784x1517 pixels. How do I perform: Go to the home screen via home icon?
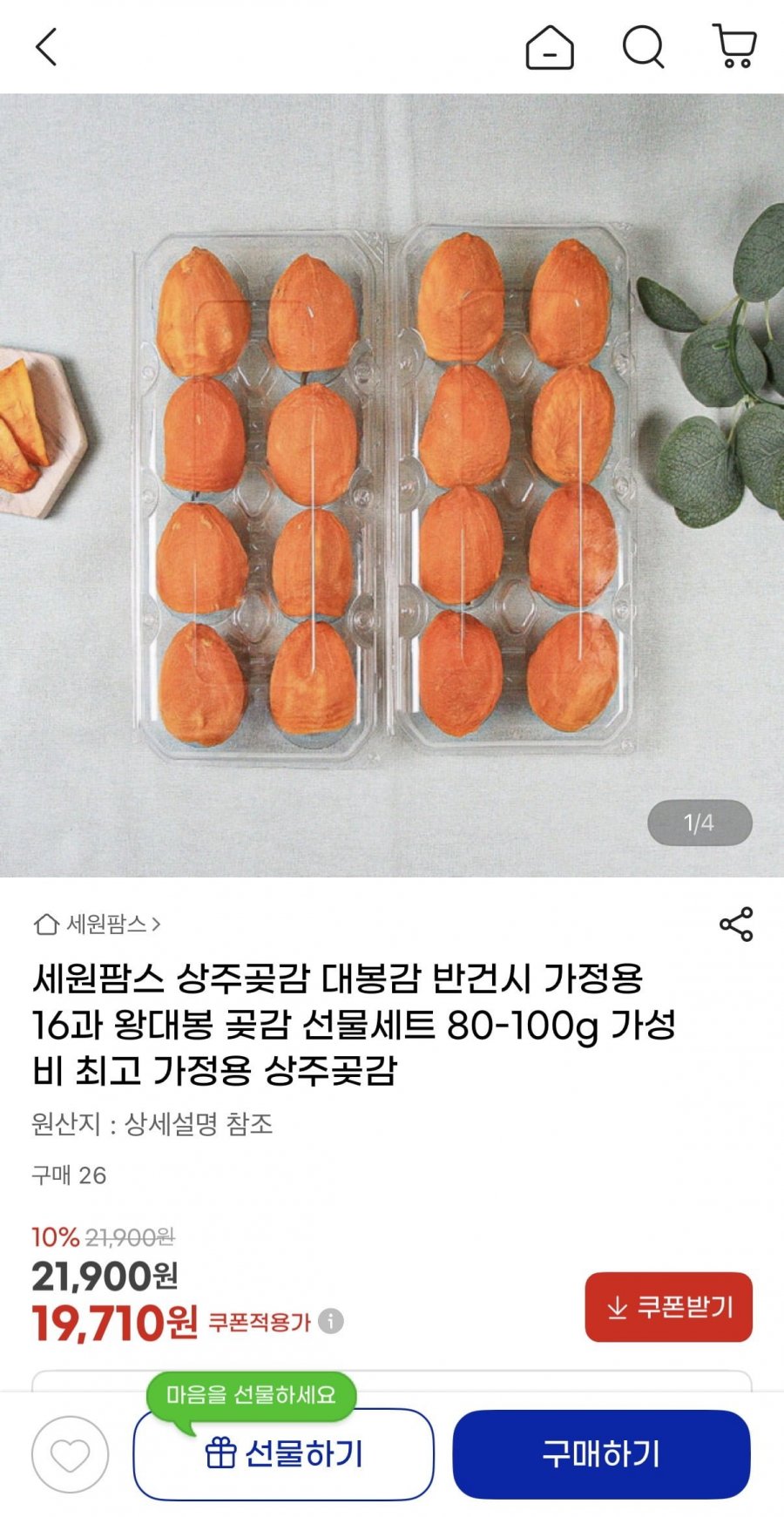[548, 48]
